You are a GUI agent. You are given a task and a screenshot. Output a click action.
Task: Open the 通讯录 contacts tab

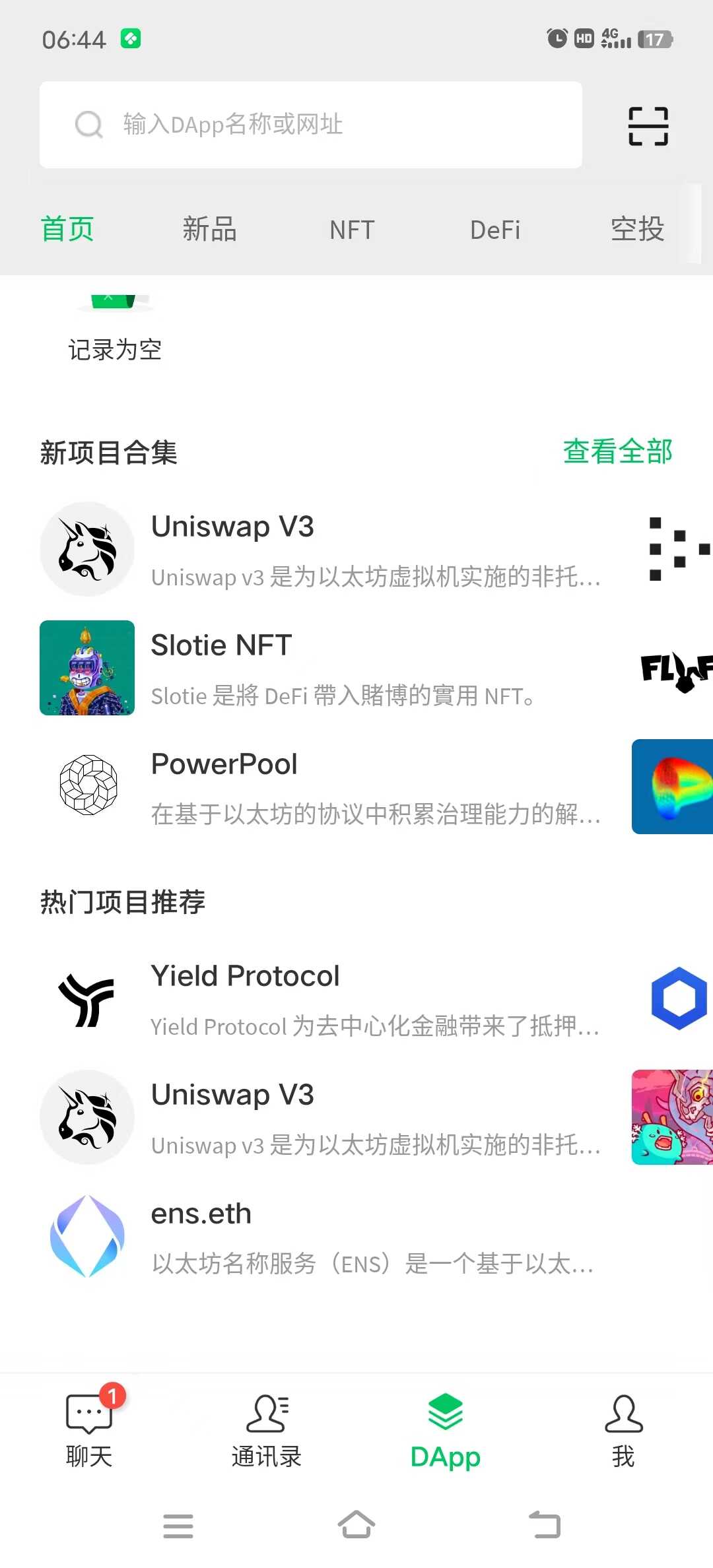coord(267,1429)
